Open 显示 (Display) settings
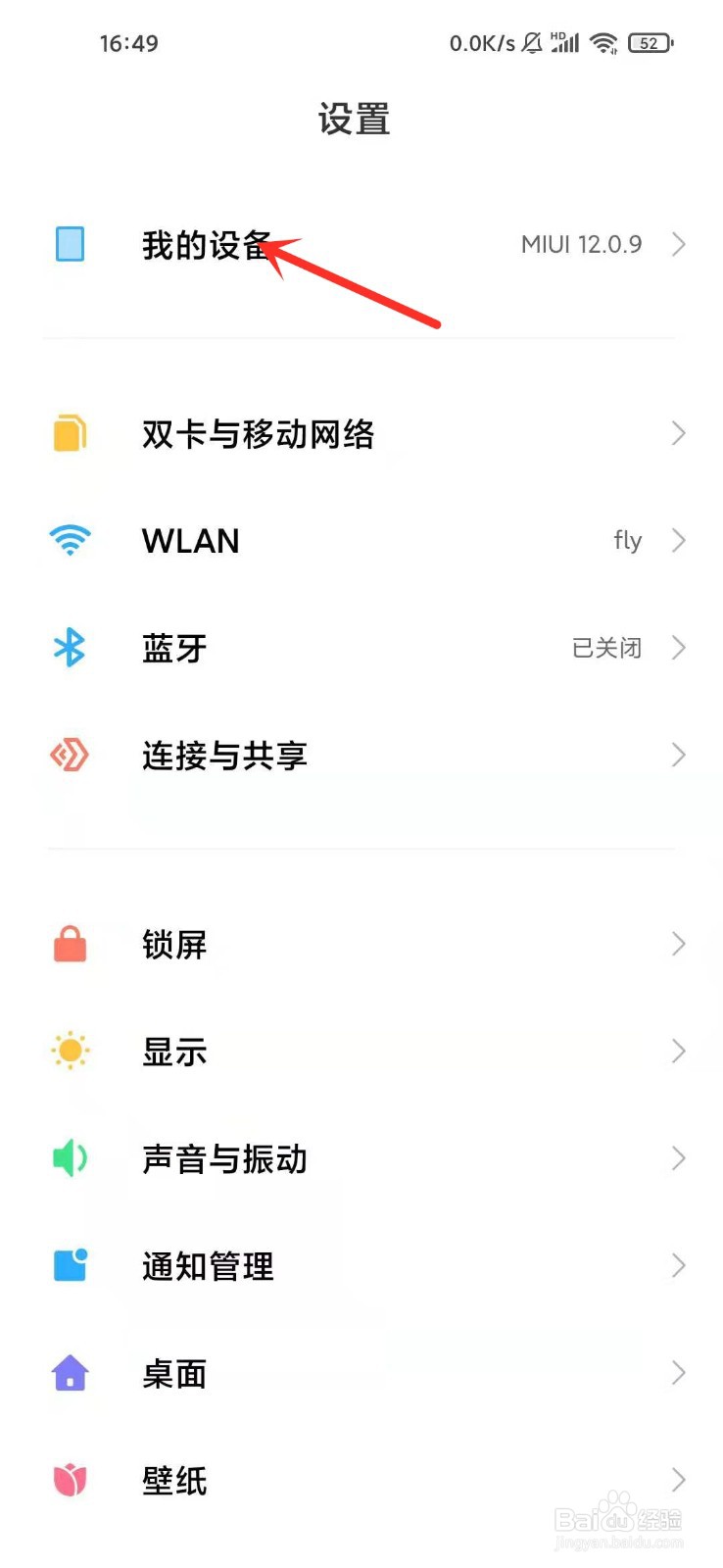723x1568 pixels. pyautogui.click(x=361, y=1052)
